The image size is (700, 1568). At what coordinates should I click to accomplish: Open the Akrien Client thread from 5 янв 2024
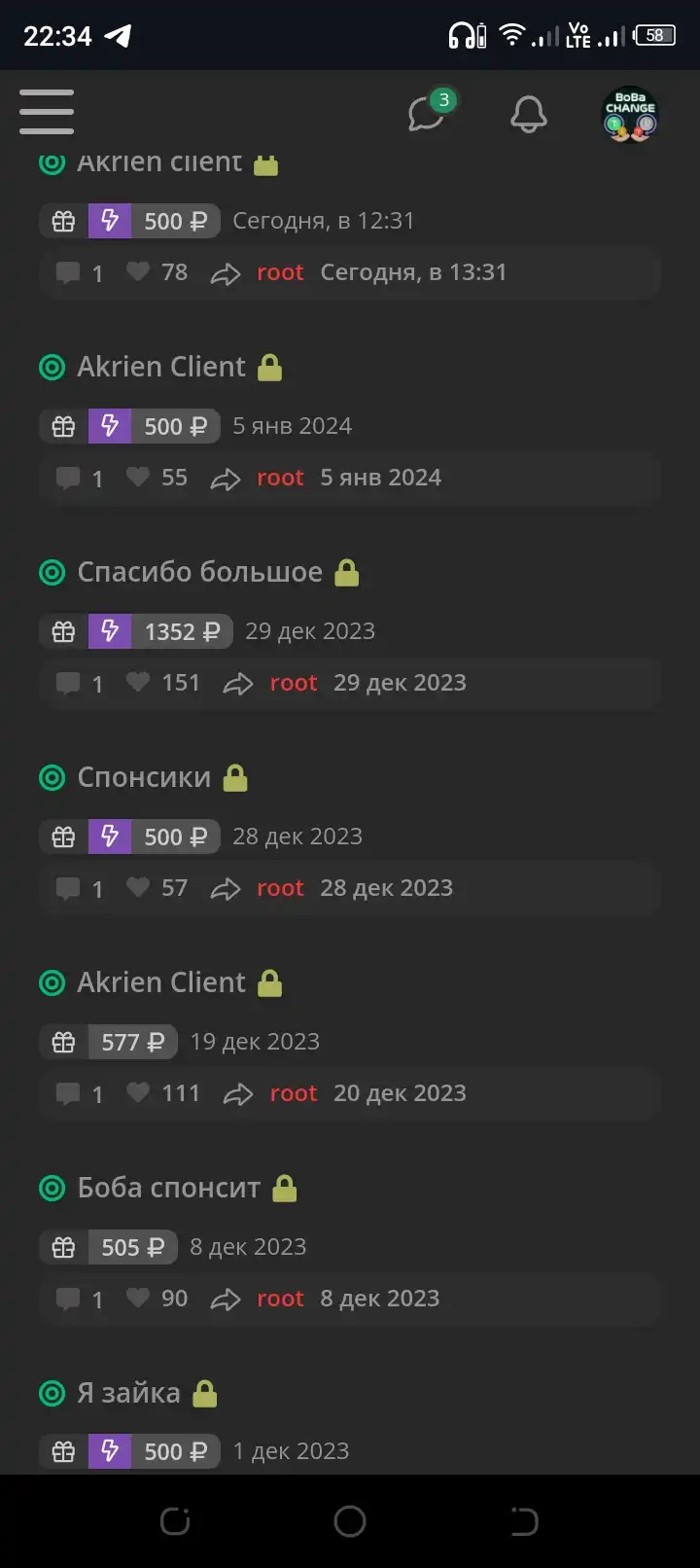(161, 367)
